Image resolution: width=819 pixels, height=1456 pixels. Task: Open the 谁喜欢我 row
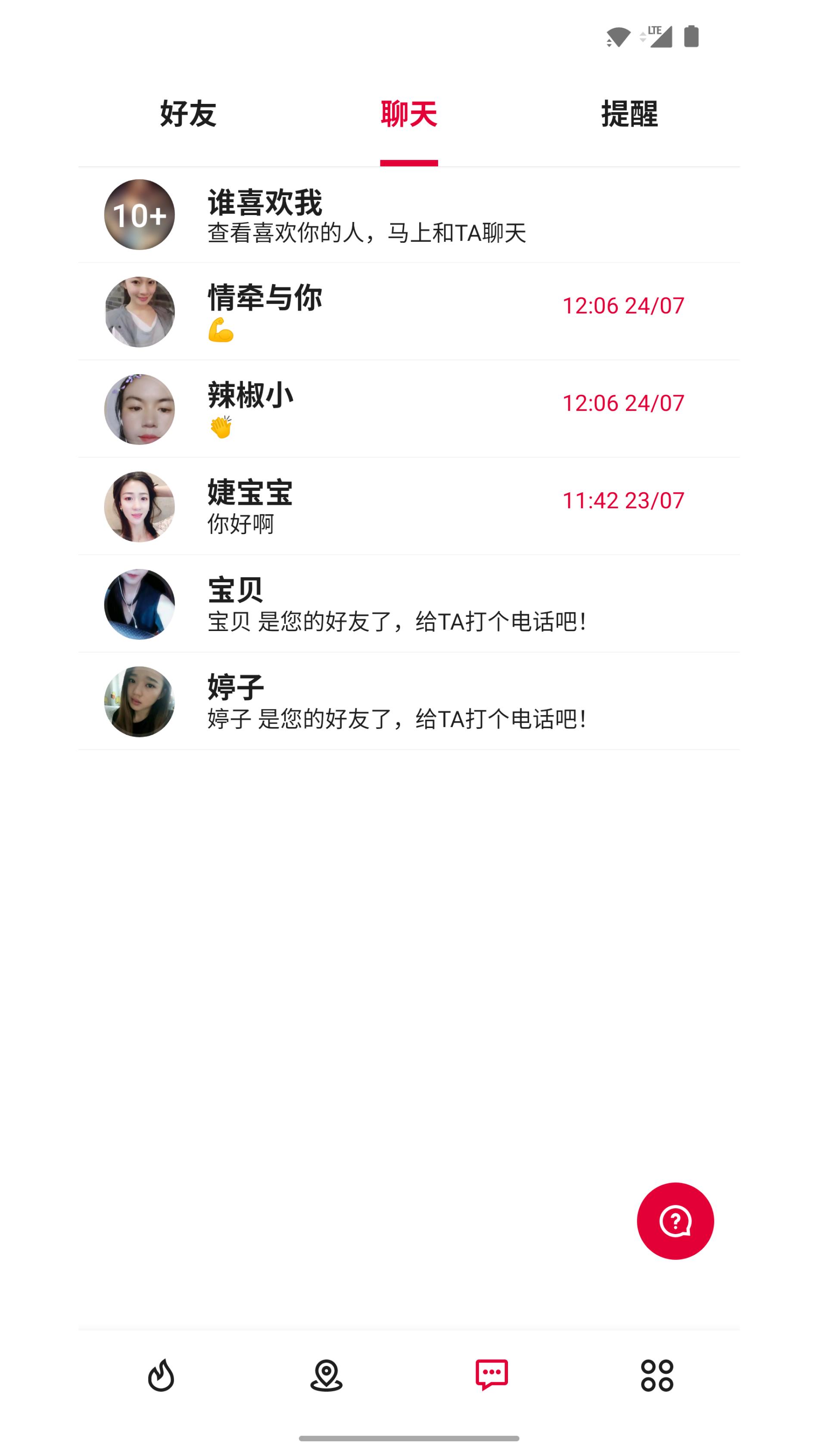pyautogui.click(x=409, y=215)
